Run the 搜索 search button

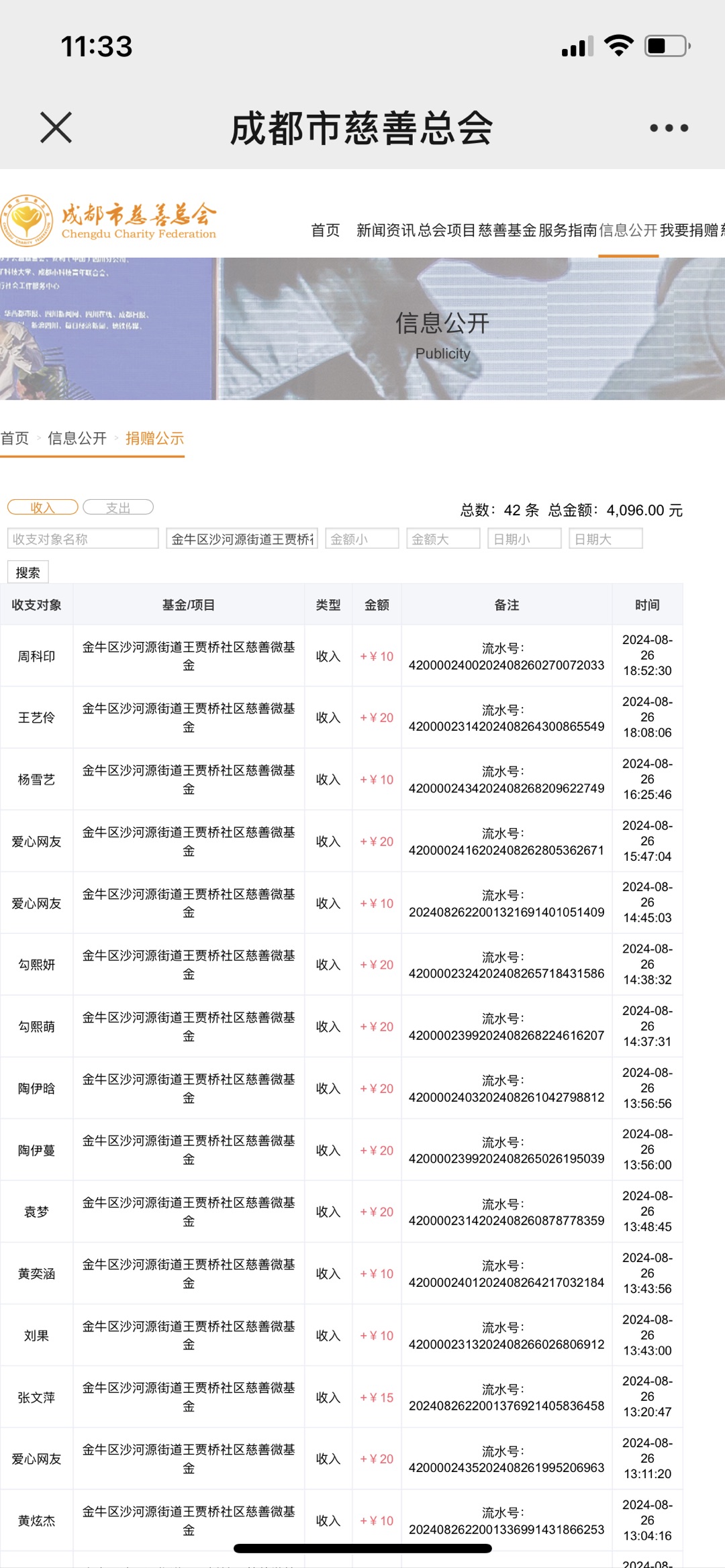[28, 572]
